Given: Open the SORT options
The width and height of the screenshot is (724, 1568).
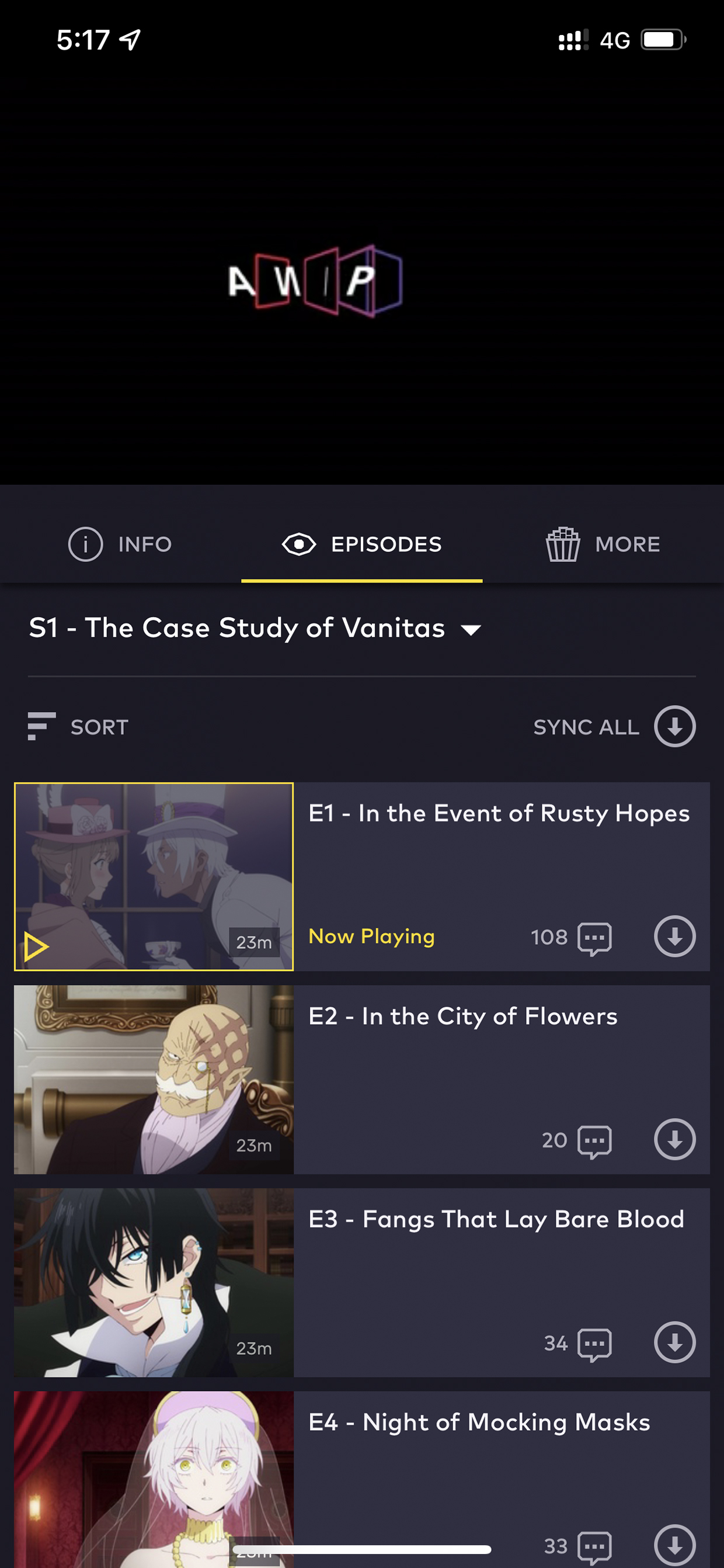Looking at the screenshot, I should coord(78,727).
